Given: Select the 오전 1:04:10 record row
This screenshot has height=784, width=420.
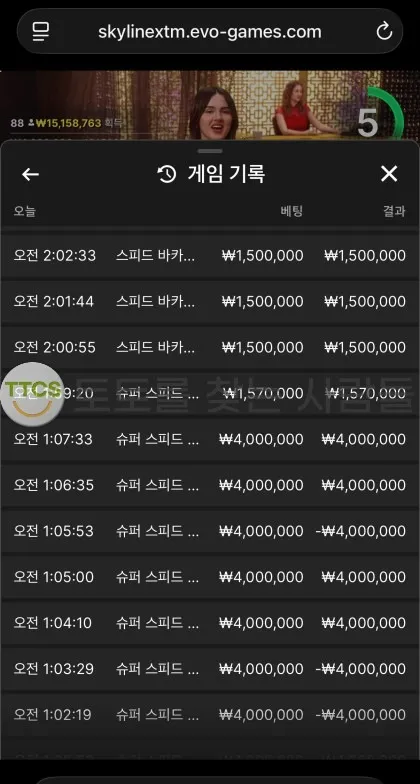Looking at the screenshot, I should coord(210,623).
